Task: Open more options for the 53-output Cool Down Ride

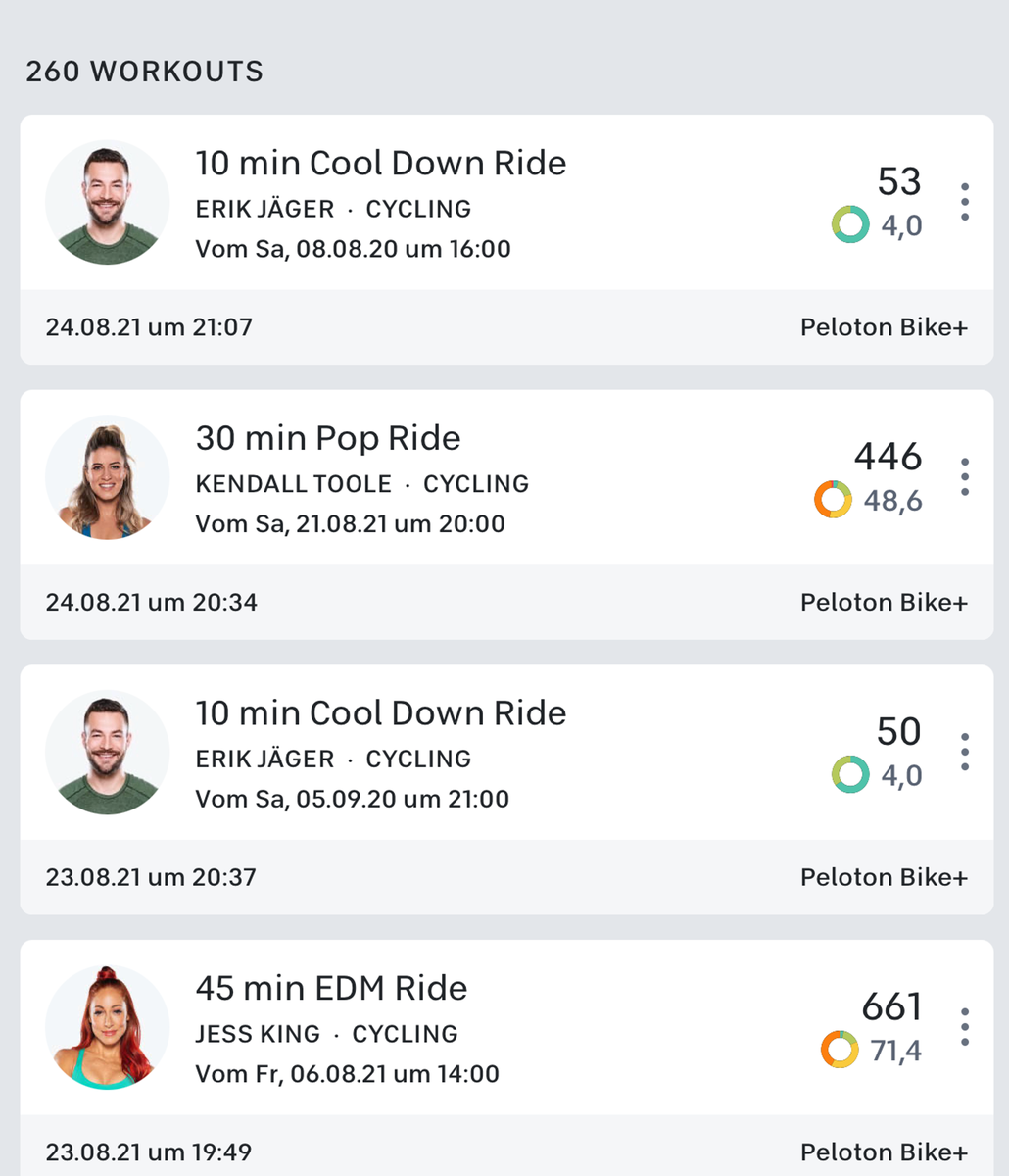Action: tap(965, 202)
